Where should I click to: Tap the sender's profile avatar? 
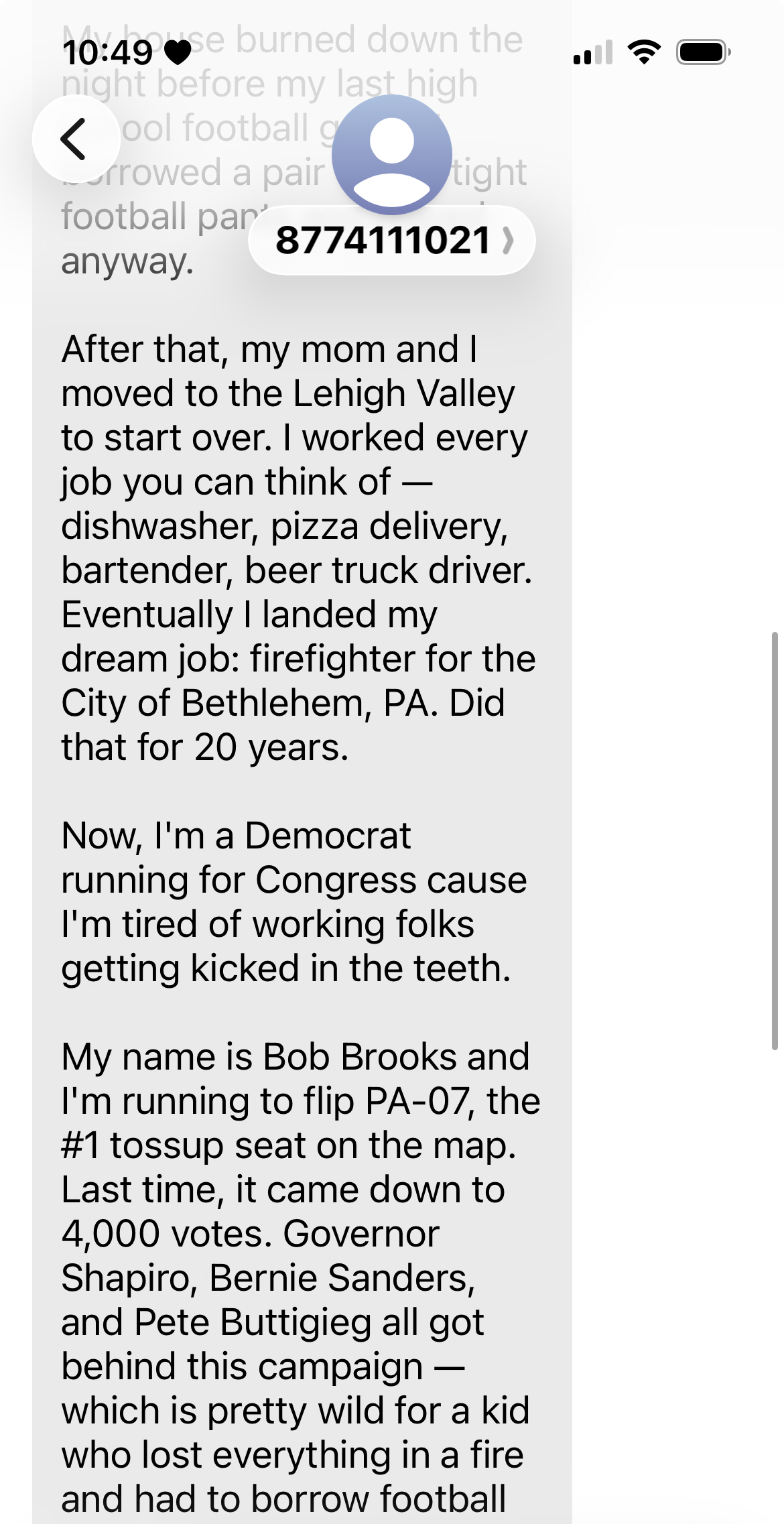coord(392,154)
